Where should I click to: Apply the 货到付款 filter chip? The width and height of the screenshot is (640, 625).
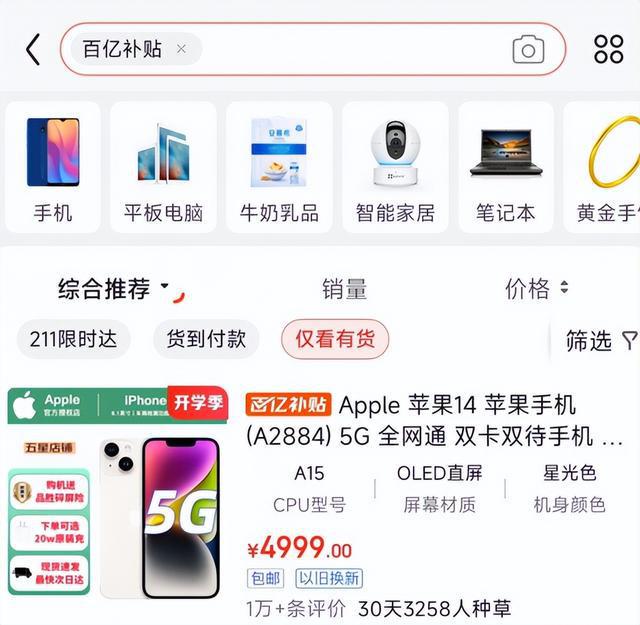[x=206, y=339]
